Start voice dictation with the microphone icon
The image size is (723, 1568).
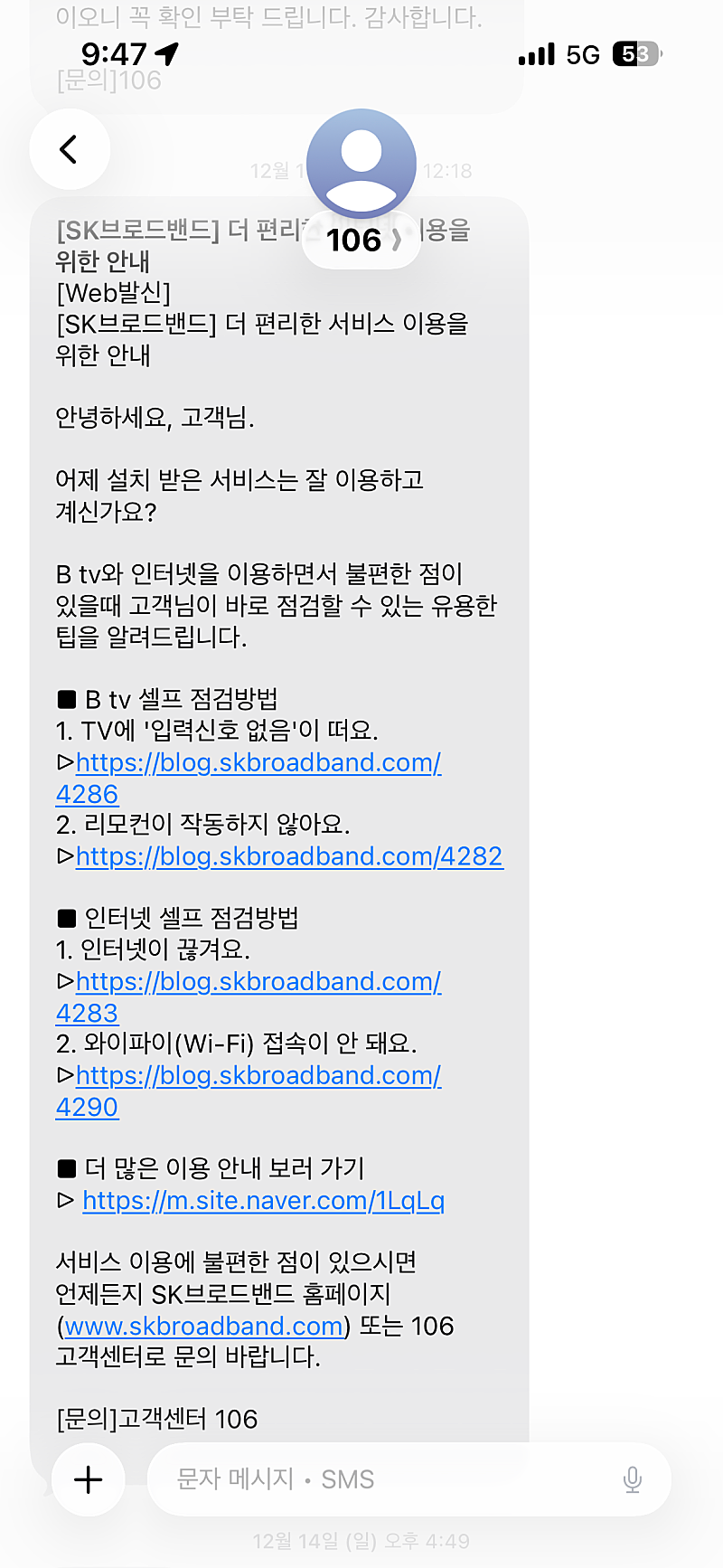(633, 1480)
